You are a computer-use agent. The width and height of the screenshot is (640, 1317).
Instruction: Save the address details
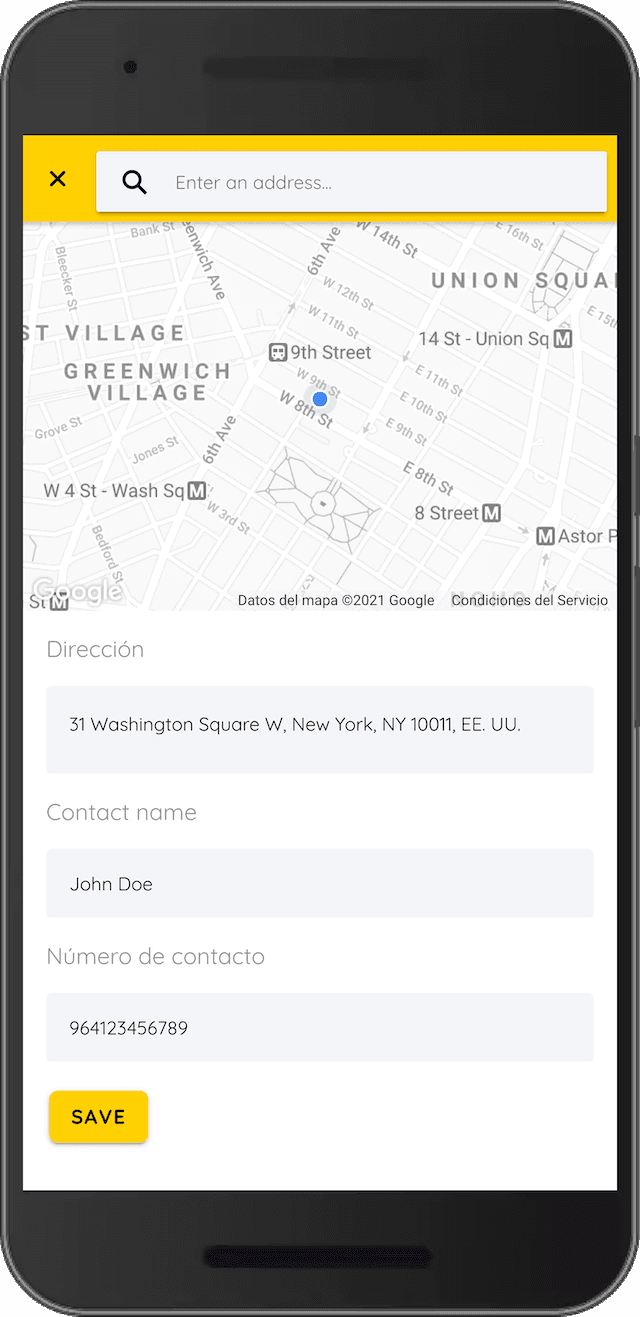pos(98,1117)
